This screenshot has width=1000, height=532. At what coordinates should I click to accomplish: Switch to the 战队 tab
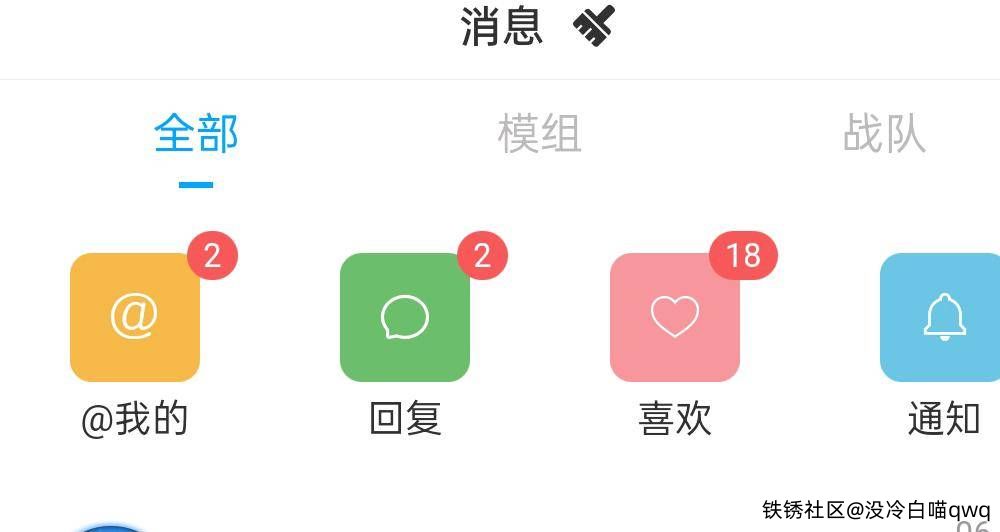pyautogui.click(x=884, y=134)
